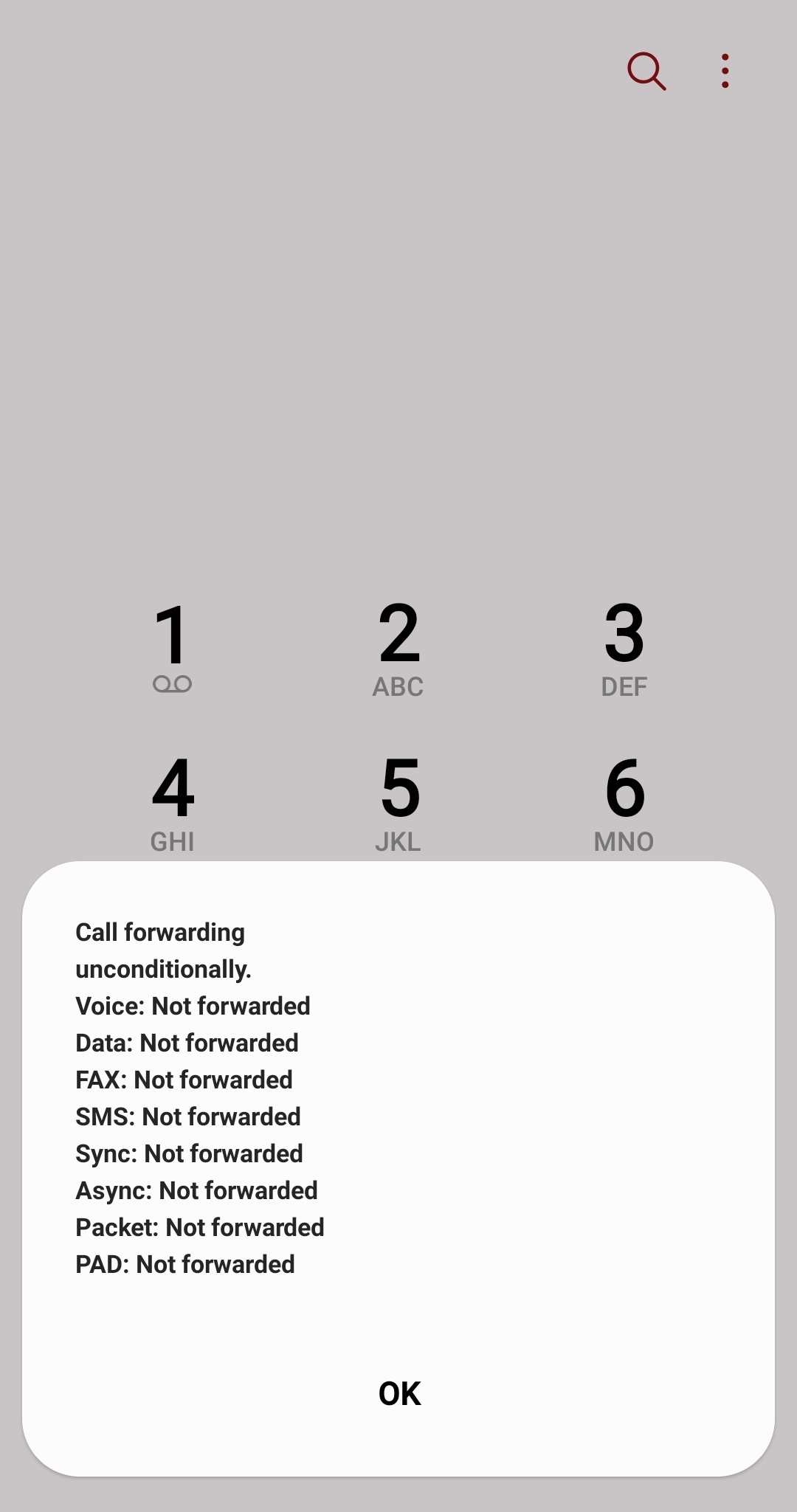Dismiss the call forwarding dialog with OK
Screen dimensions: 797x1512
pyautogui.click(x=399, y=1393)
